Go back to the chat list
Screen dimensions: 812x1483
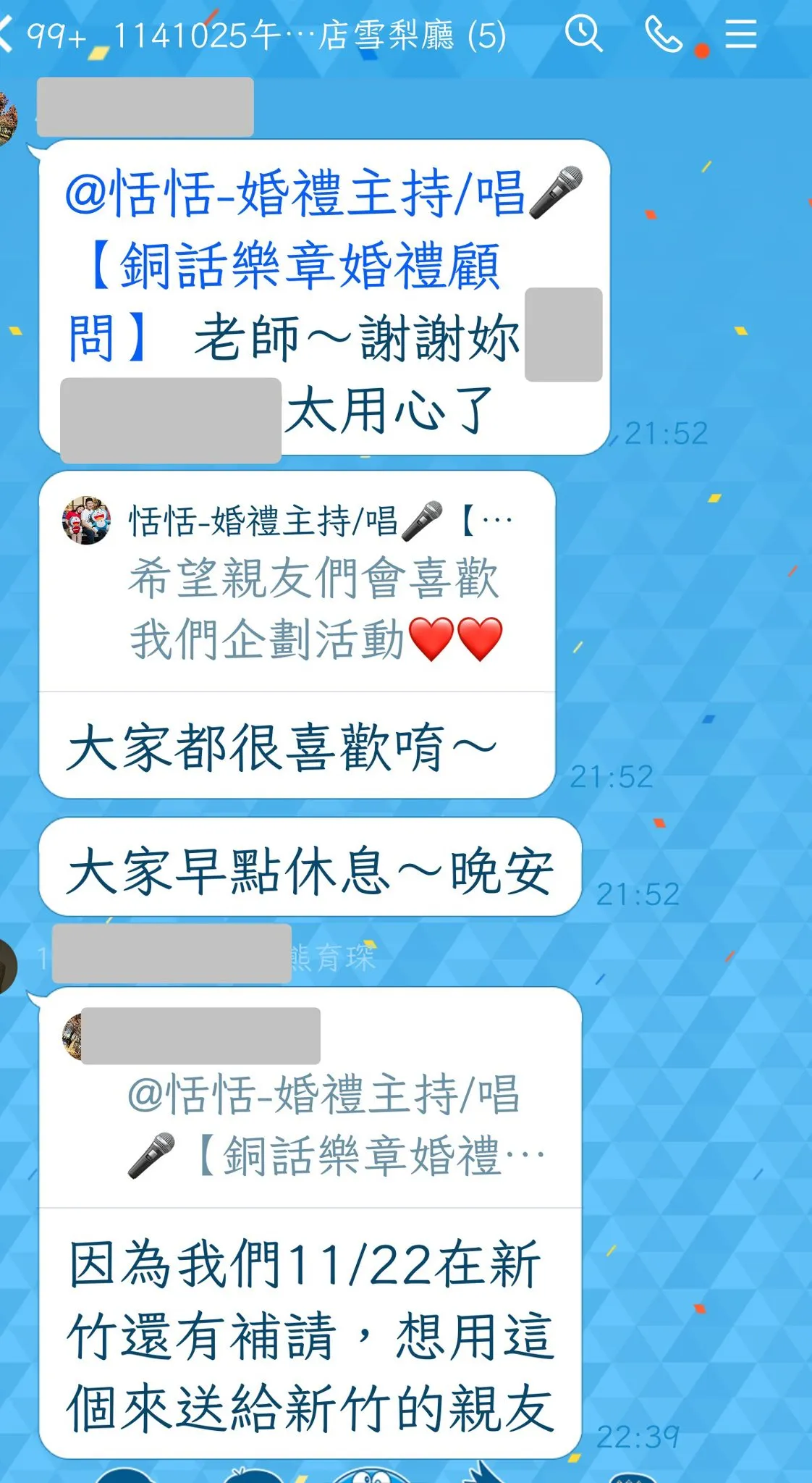7,35
